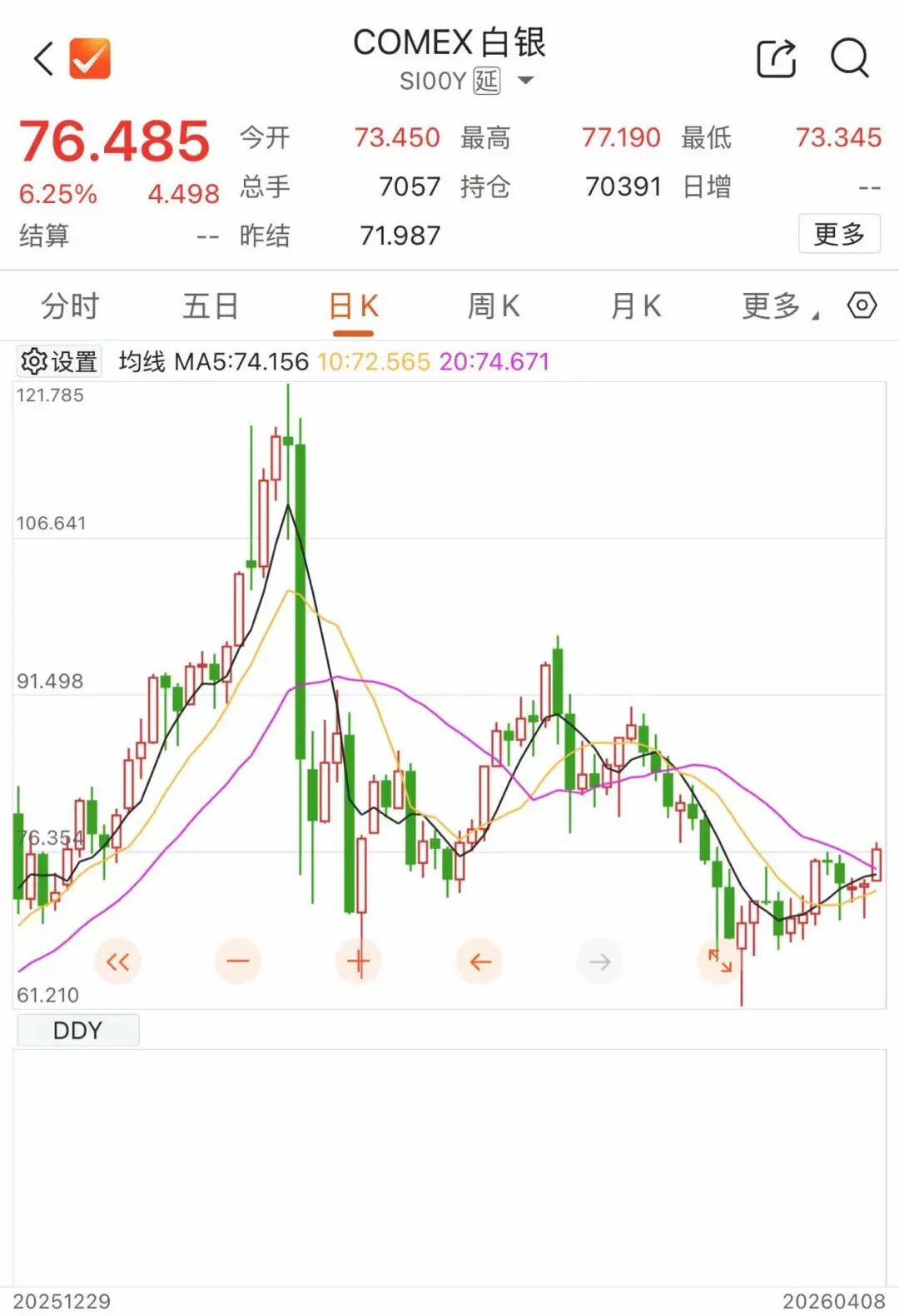899x1316 pixels.
Task: Tap the 更多 button for more quote data
Action: point(838,234)
